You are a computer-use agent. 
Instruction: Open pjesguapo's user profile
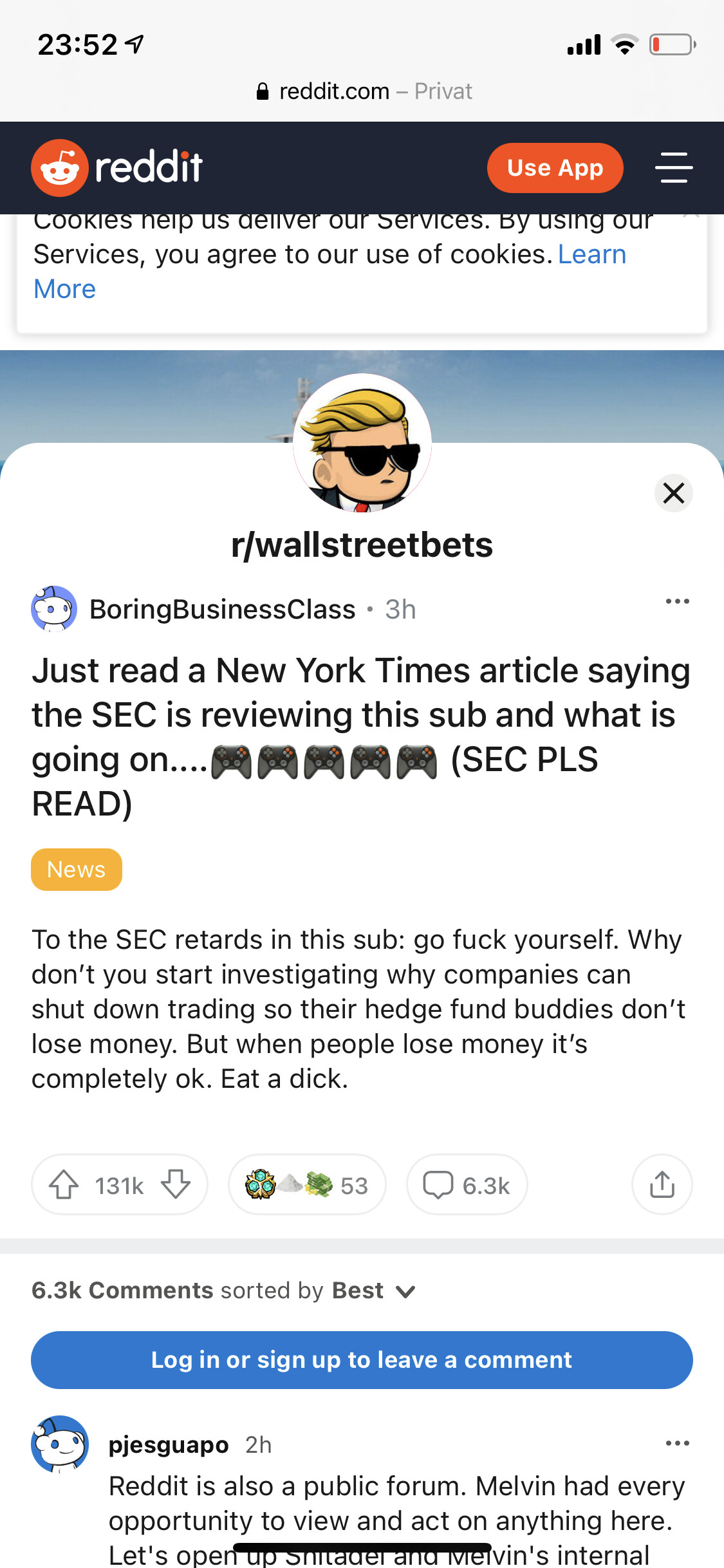point(169,1444)
